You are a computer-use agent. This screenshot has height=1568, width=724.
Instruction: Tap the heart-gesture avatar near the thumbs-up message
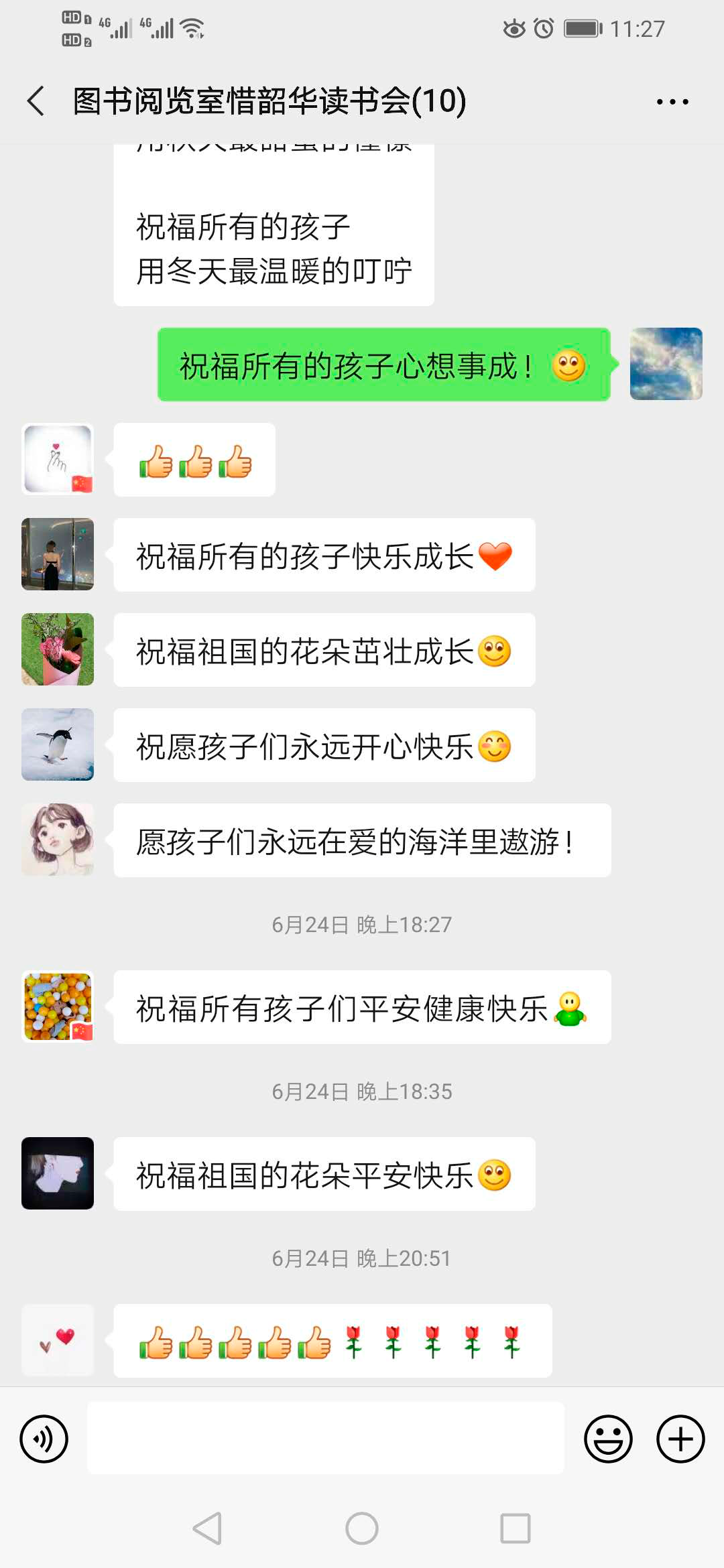coord(58,459)
